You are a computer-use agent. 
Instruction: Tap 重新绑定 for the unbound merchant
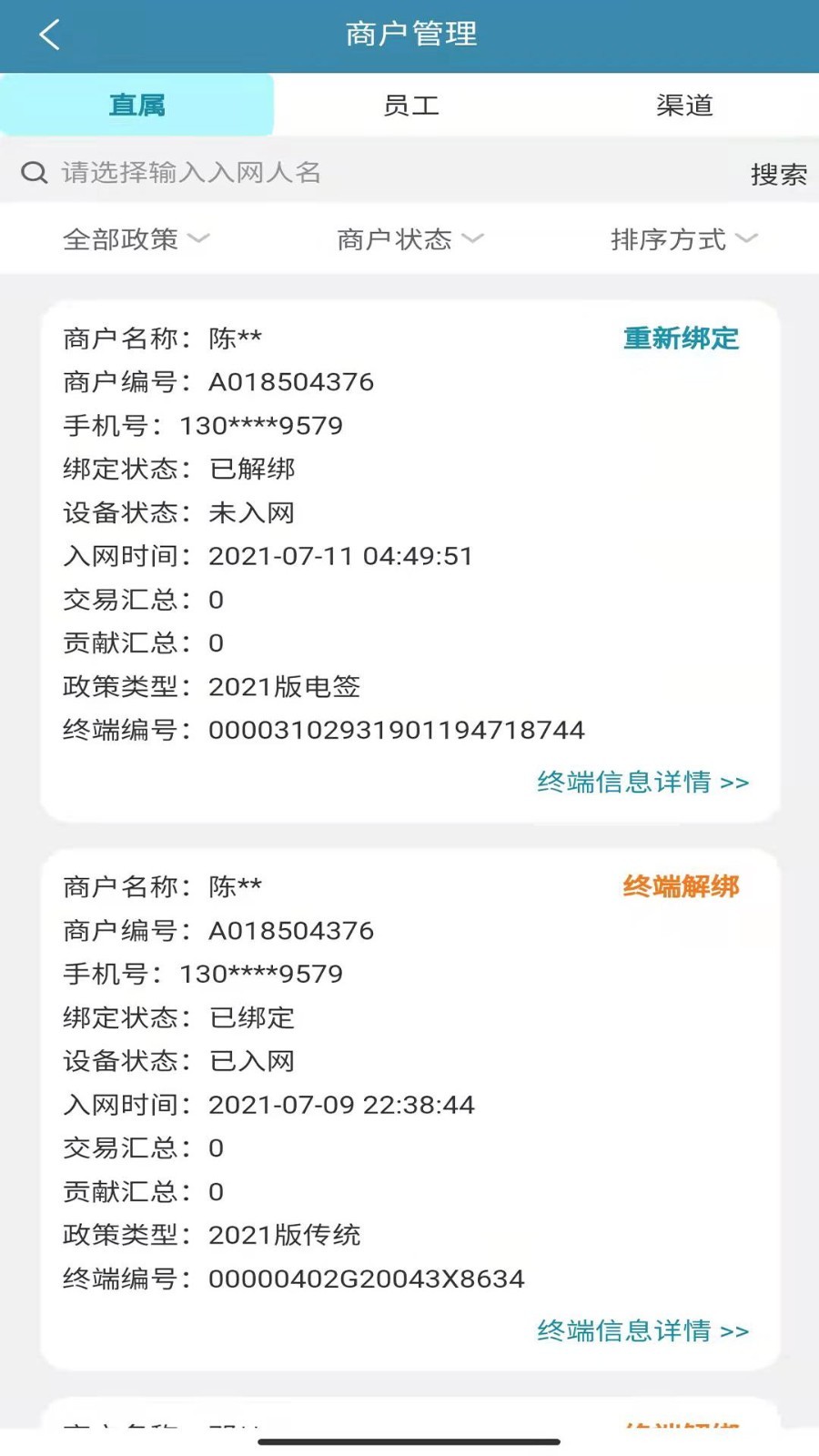coord(681,339)
